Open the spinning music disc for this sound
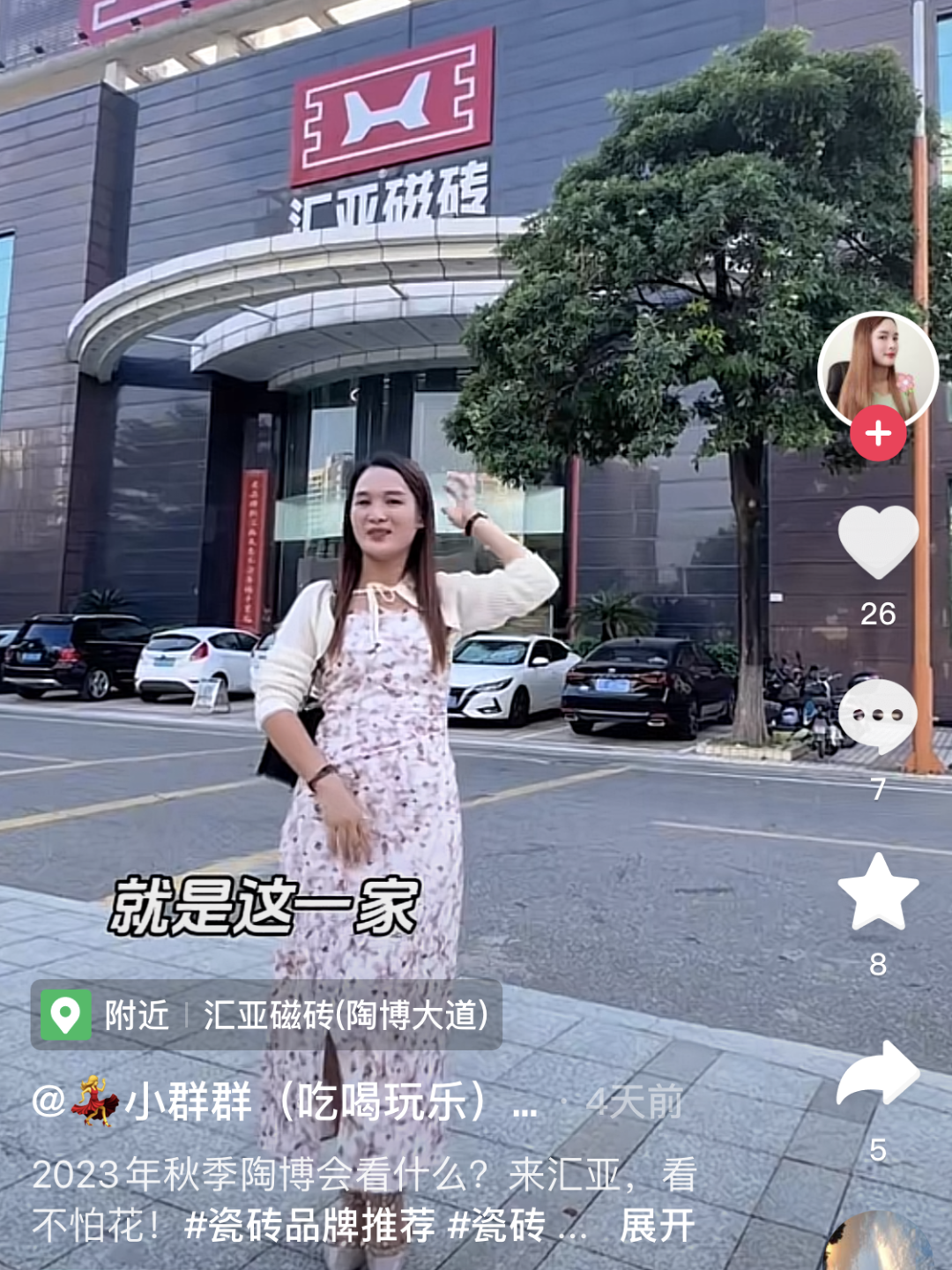The height and width of the screenshot is (1270, 952). click(x=878, y=1245)
